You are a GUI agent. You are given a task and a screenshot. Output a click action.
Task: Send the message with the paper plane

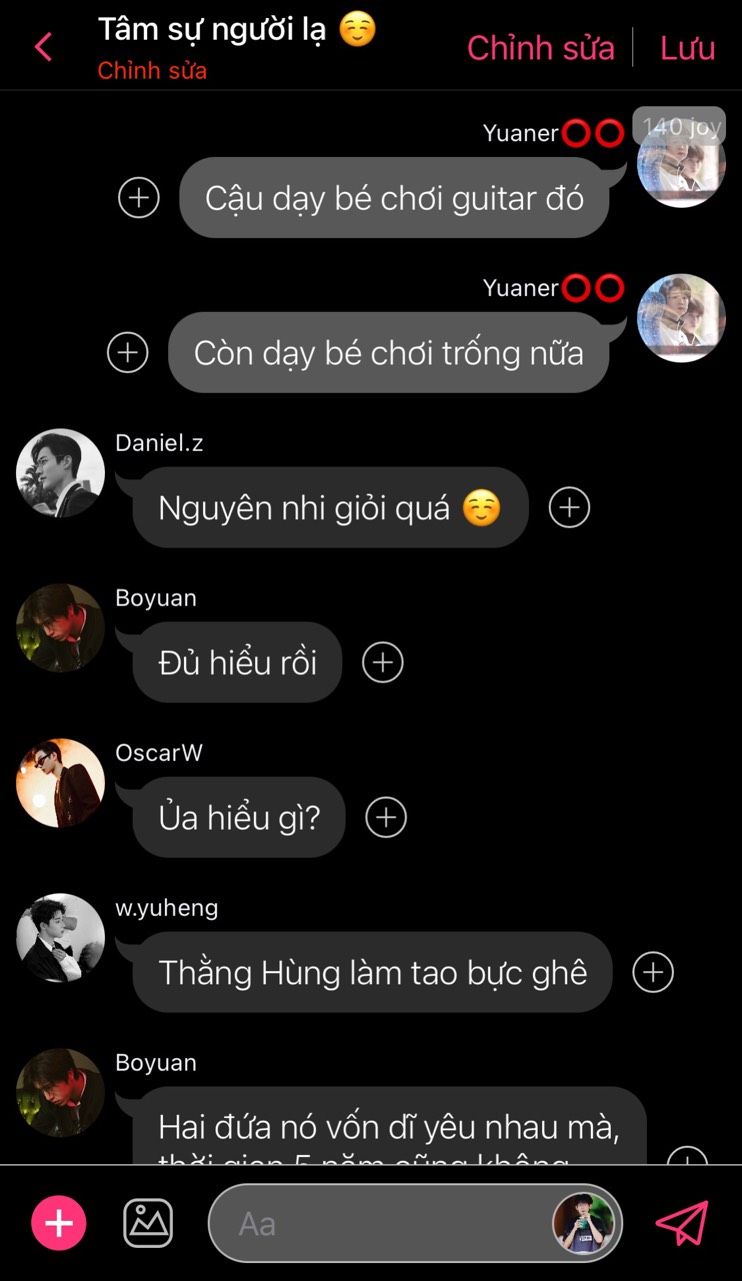coord(682,1223)
